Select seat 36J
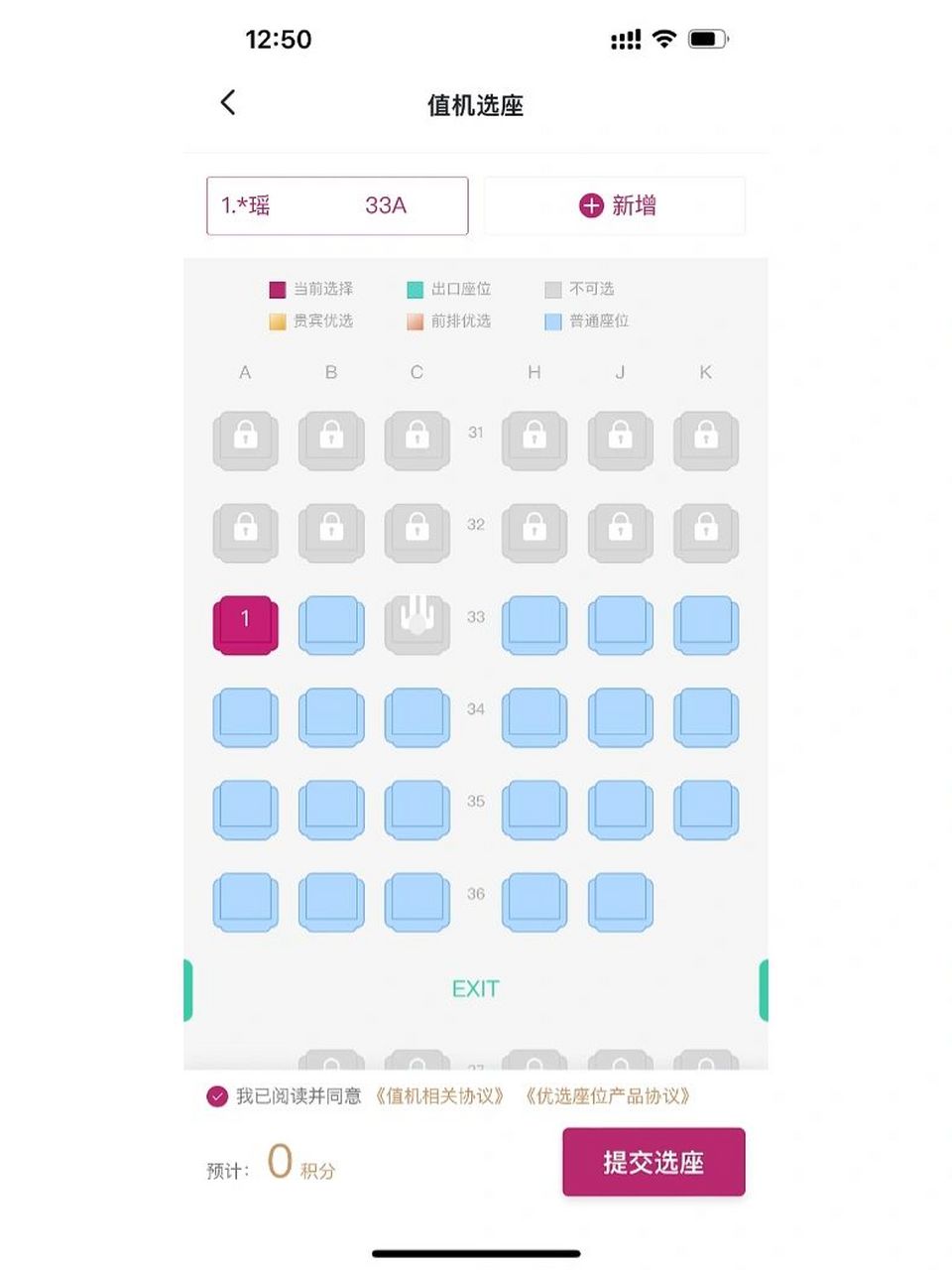Image resolution: width=952 pixels, height=1270 pixels. tap(621, 902)
